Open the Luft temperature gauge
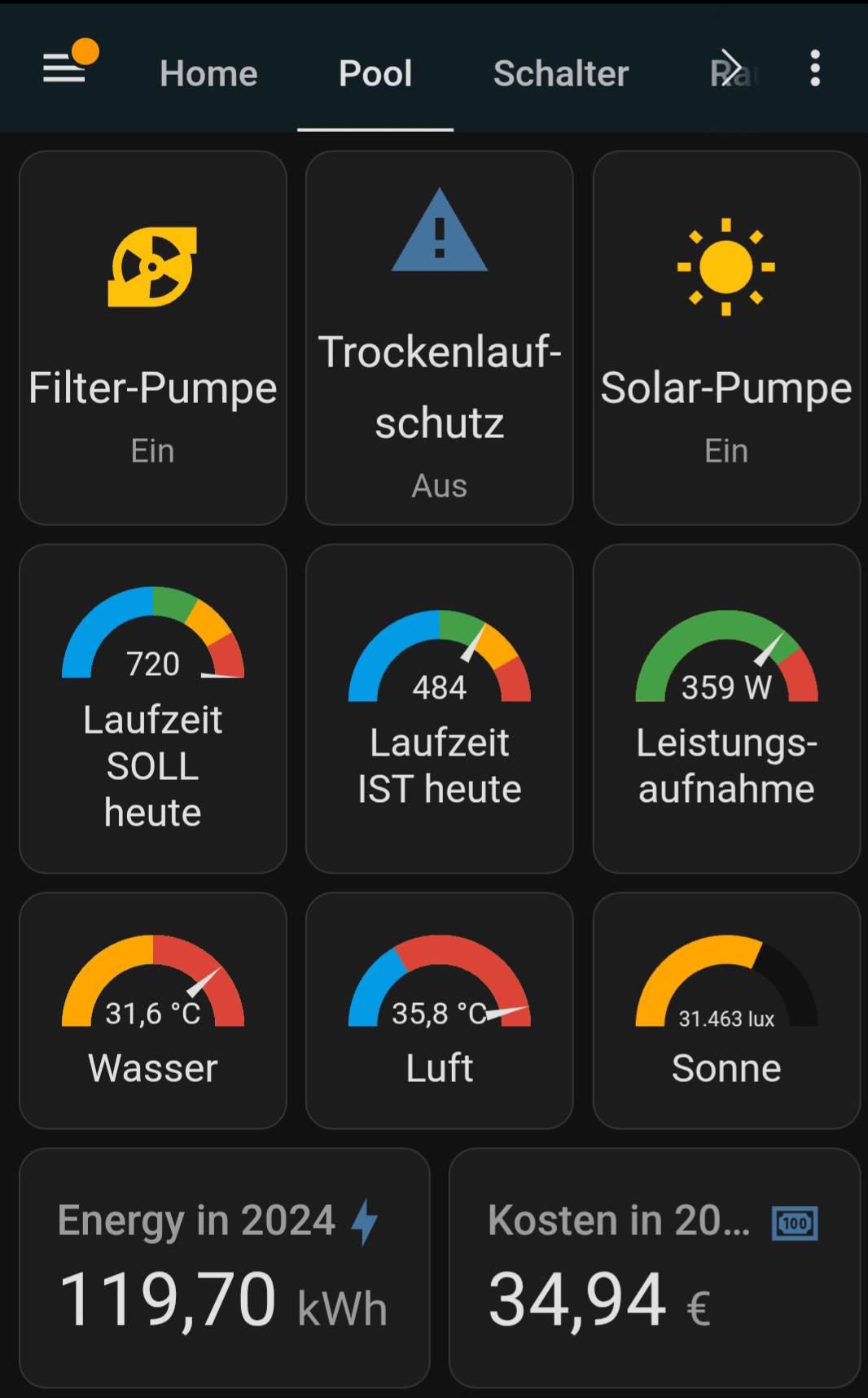Image resolution: width=868 pixels, height=1398 pixels. [440, 1010]
